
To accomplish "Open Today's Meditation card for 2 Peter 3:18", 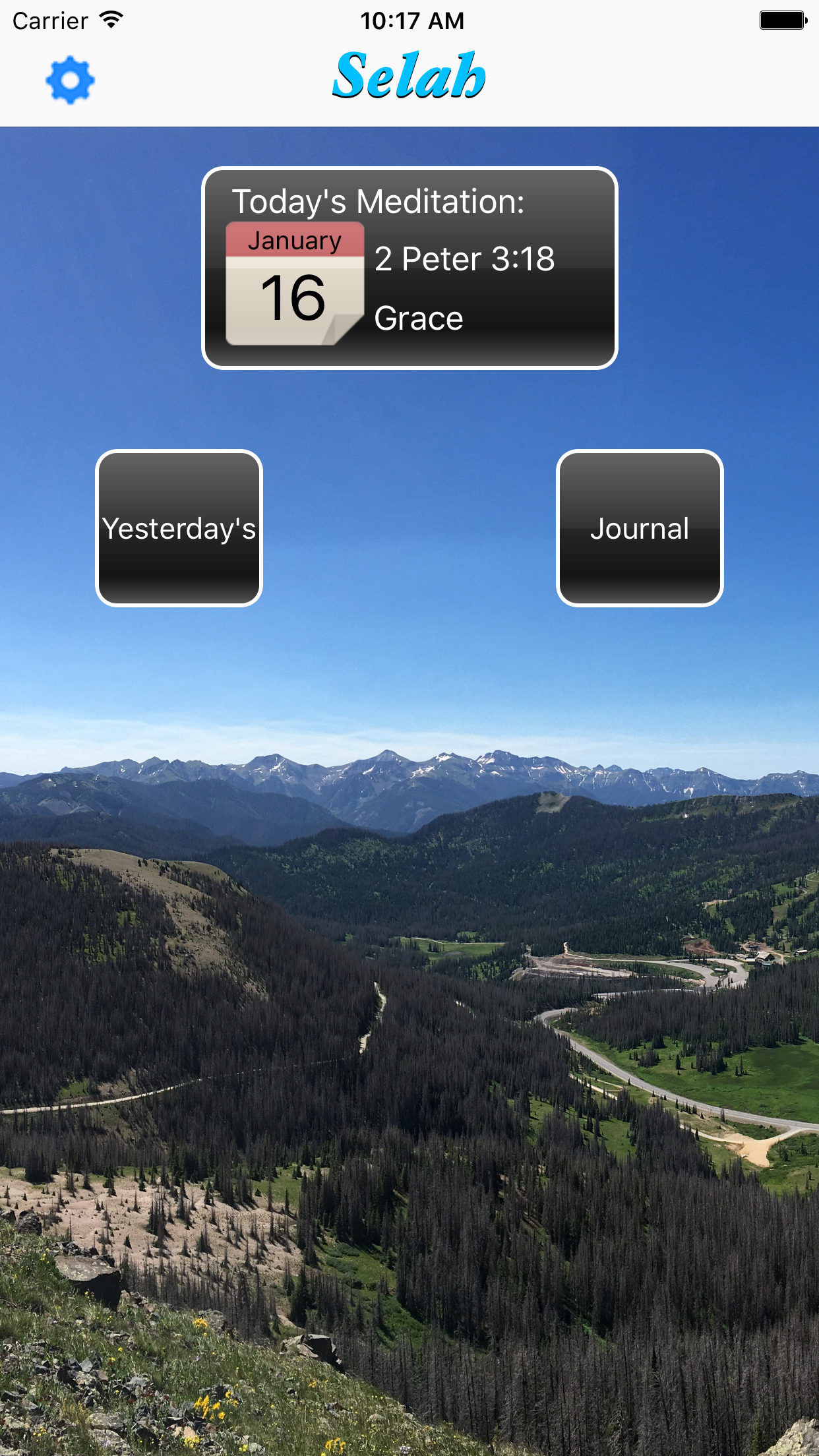I will [x=409, y=268].
